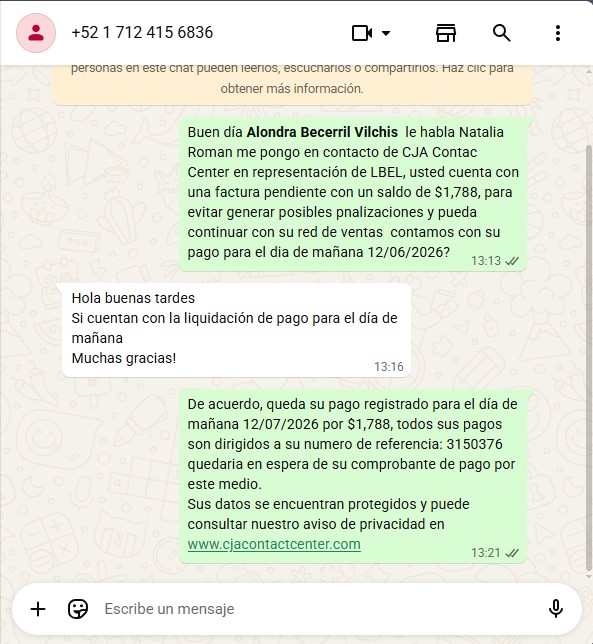Open the www.cjacontactcenter.com link

[274, 544]
